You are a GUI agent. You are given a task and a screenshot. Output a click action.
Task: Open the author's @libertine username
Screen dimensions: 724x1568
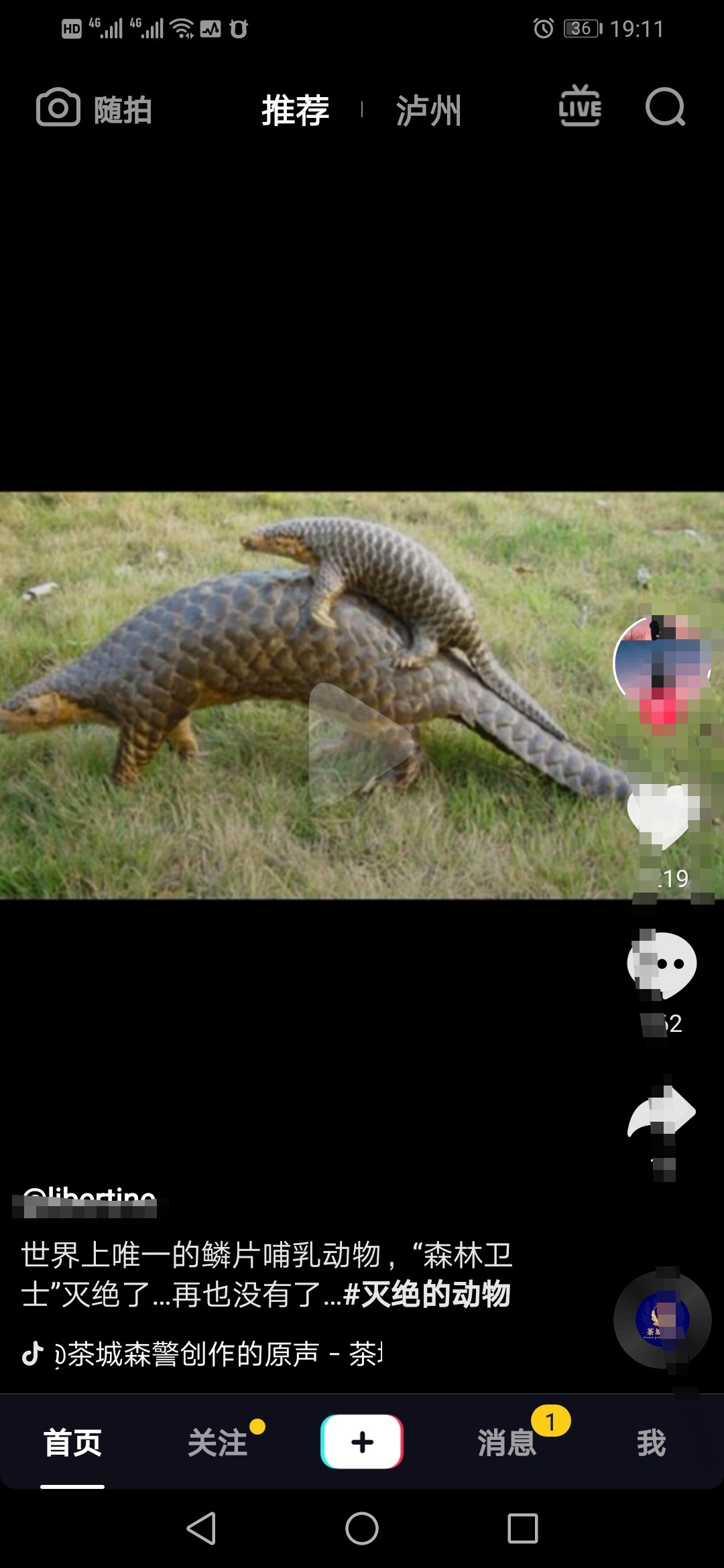click(x=89, y=1199)
